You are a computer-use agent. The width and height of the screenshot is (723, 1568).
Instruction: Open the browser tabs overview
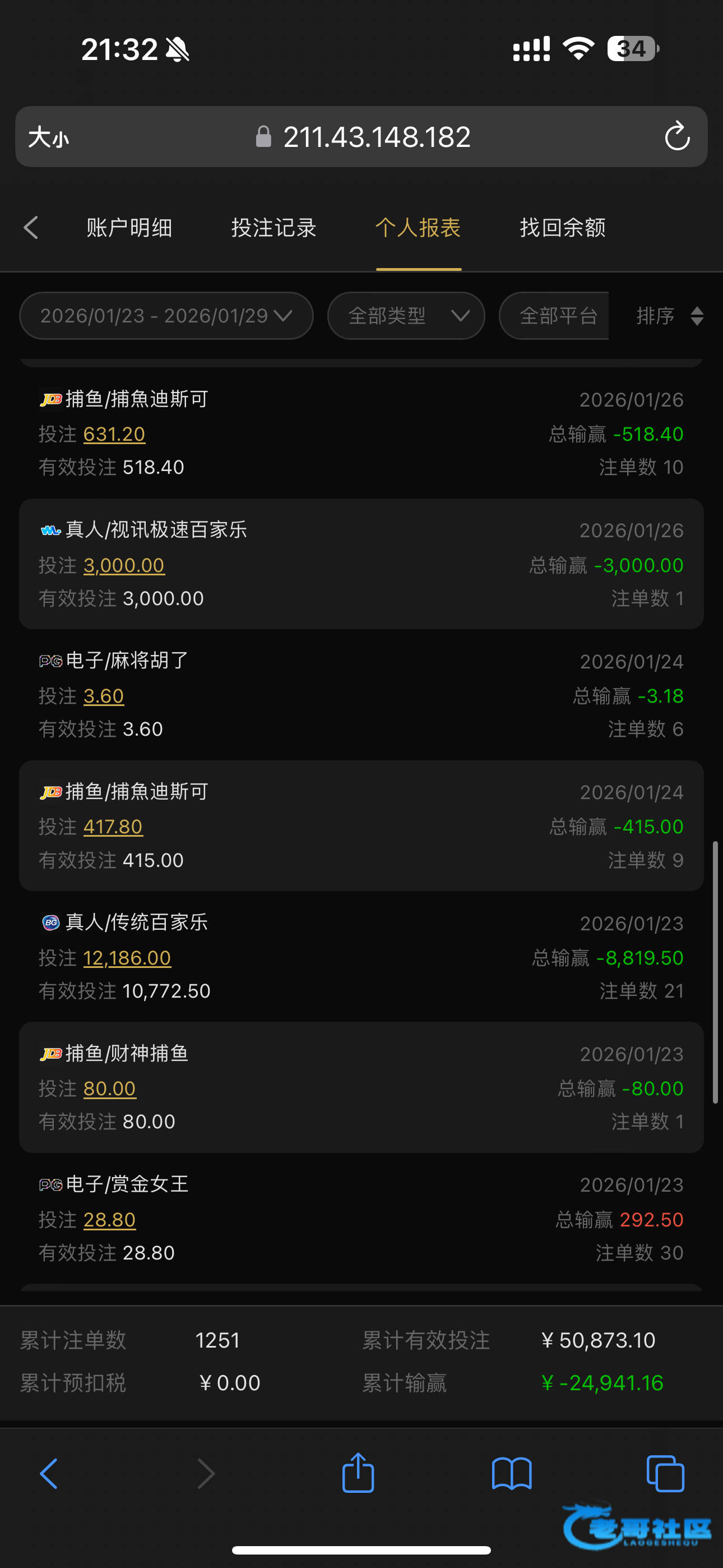click(665, 1474)
